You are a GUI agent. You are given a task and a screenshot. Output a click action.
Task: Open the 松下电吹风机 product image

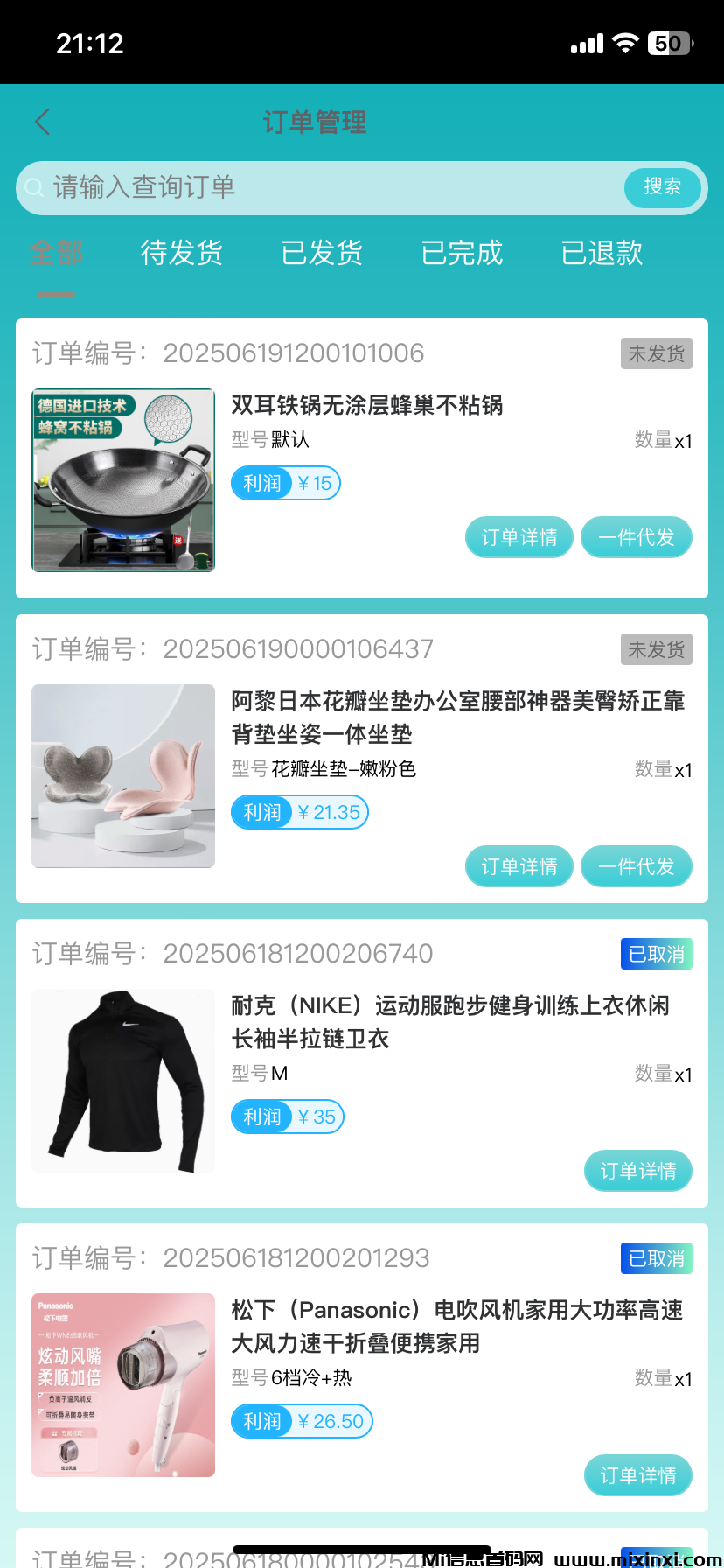coord(123,1385)
